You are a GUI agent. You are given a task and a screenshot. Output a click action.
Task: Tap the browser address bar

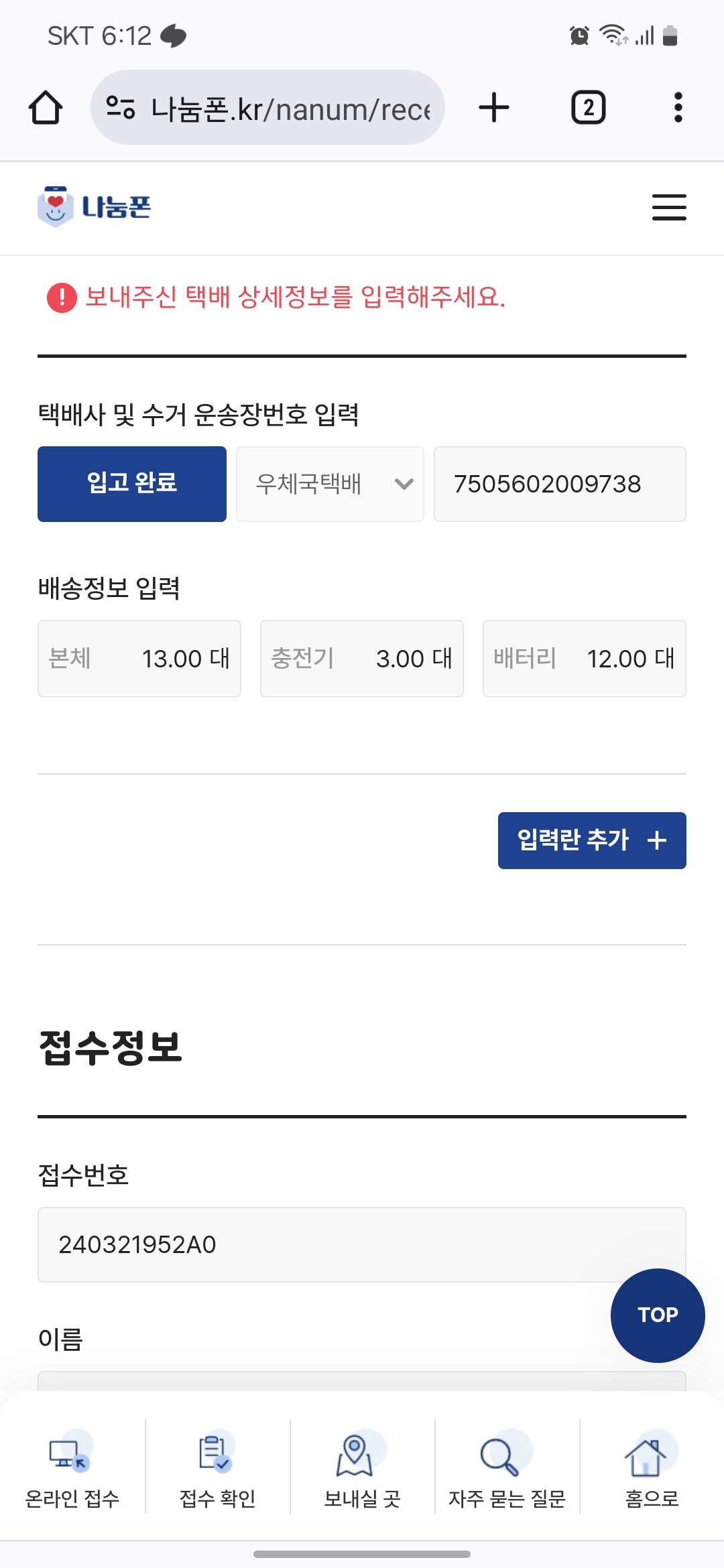pyautogui.click(x=267, y=107)
